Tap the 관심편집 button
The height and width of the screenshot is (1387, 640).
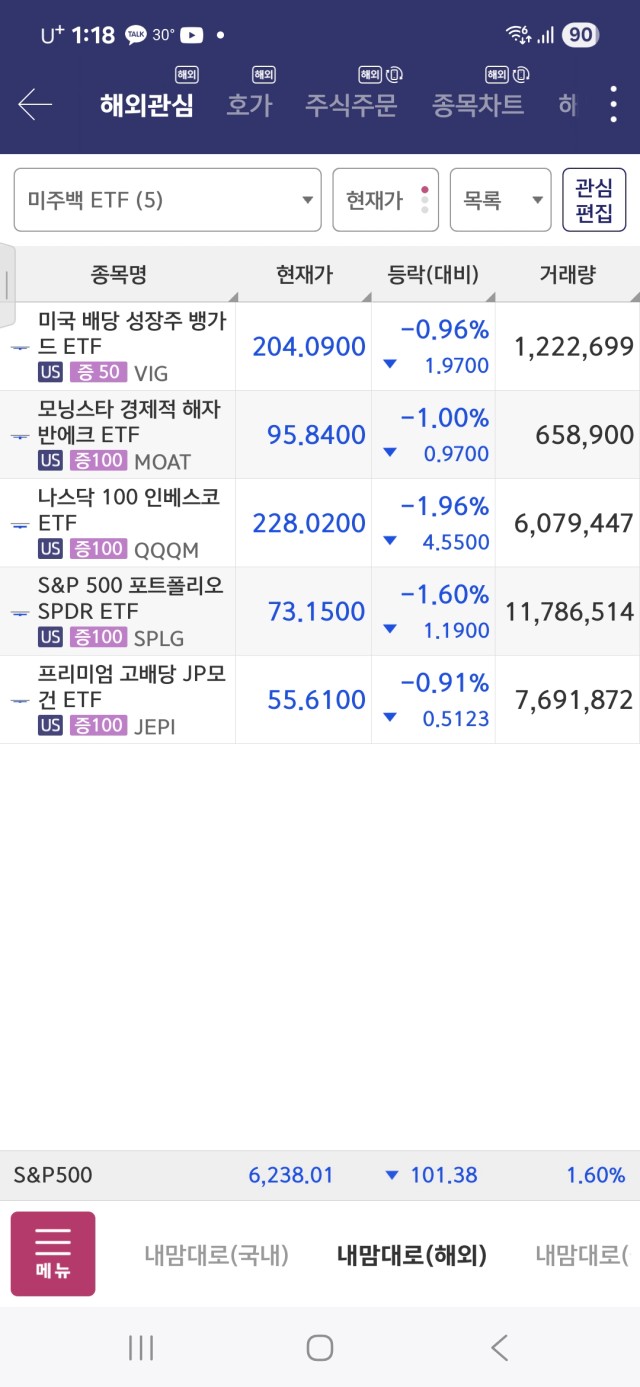click(594, 200)
